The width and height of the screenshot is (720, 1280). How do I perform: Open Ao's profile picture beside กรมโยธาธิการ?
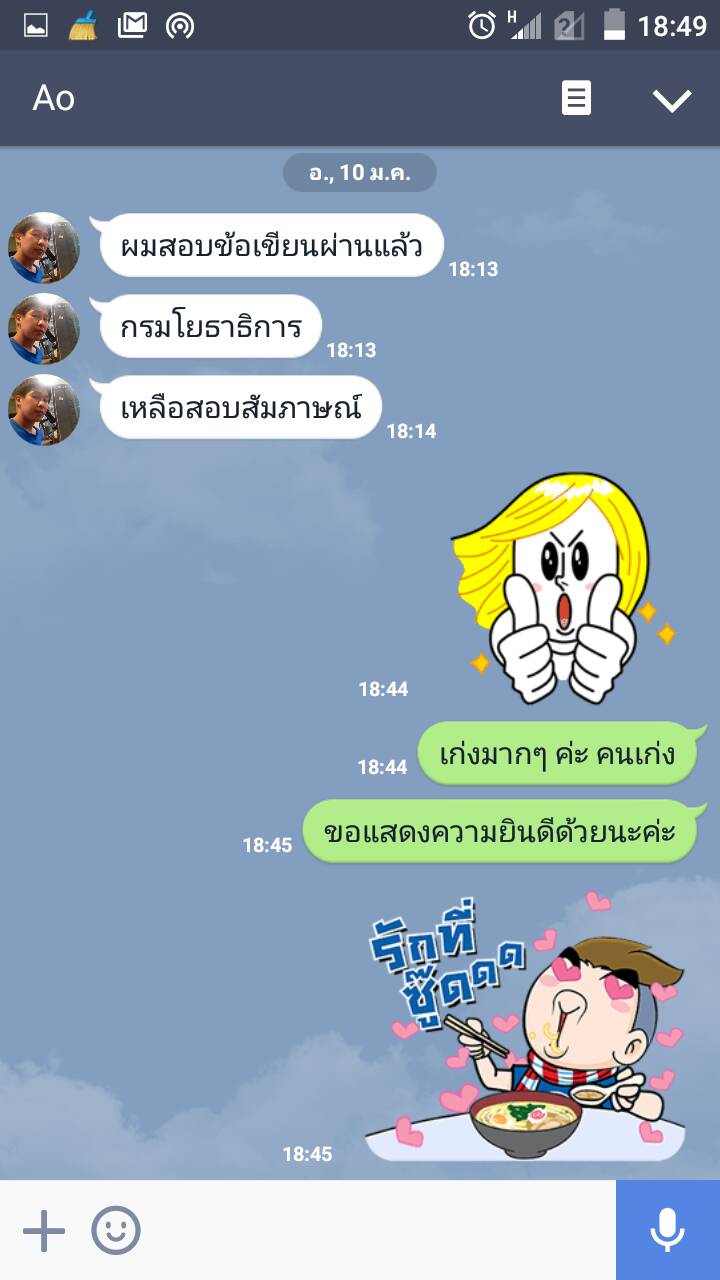coord(44,328)
